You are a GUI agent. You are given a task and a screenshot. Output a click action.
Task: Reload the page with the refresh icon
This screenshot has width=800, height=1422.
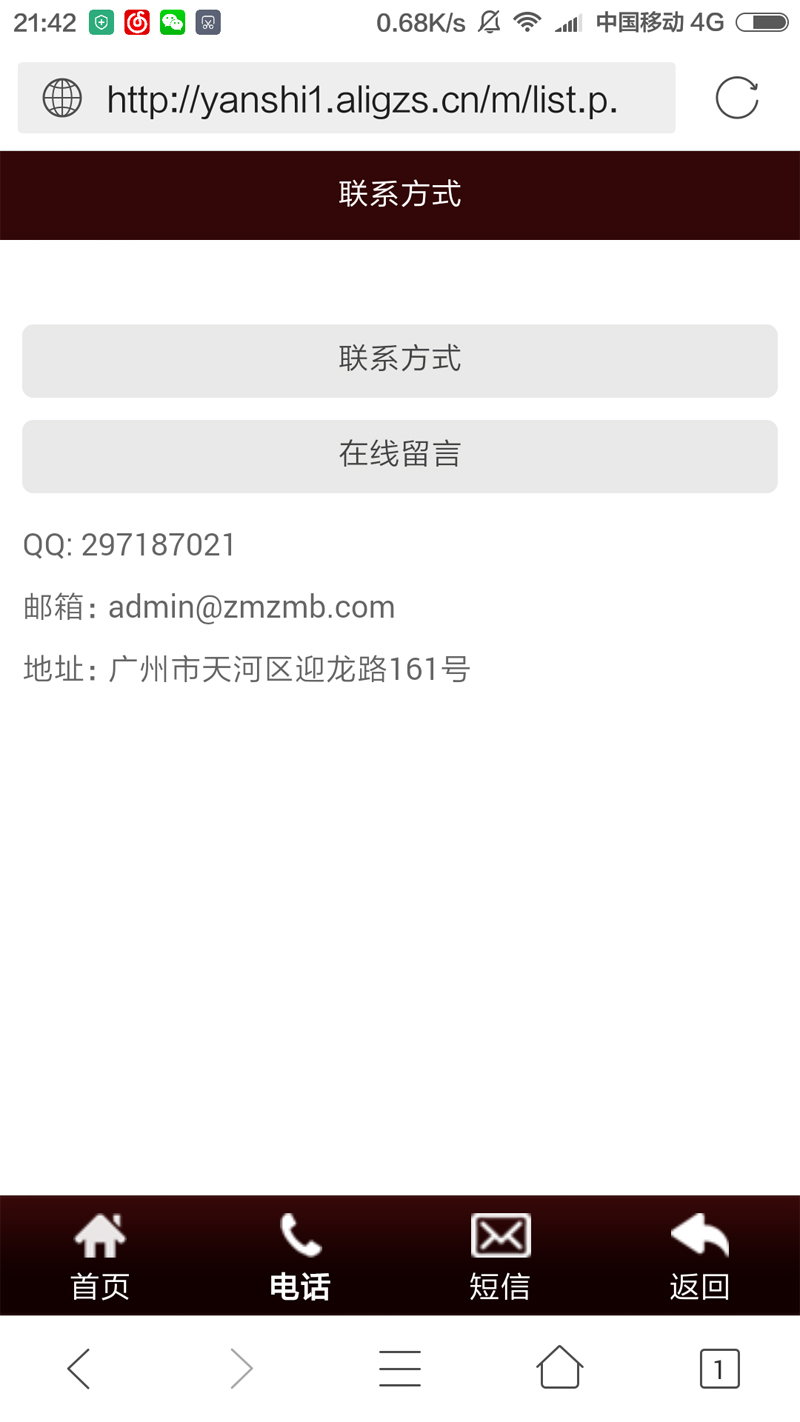737,98
